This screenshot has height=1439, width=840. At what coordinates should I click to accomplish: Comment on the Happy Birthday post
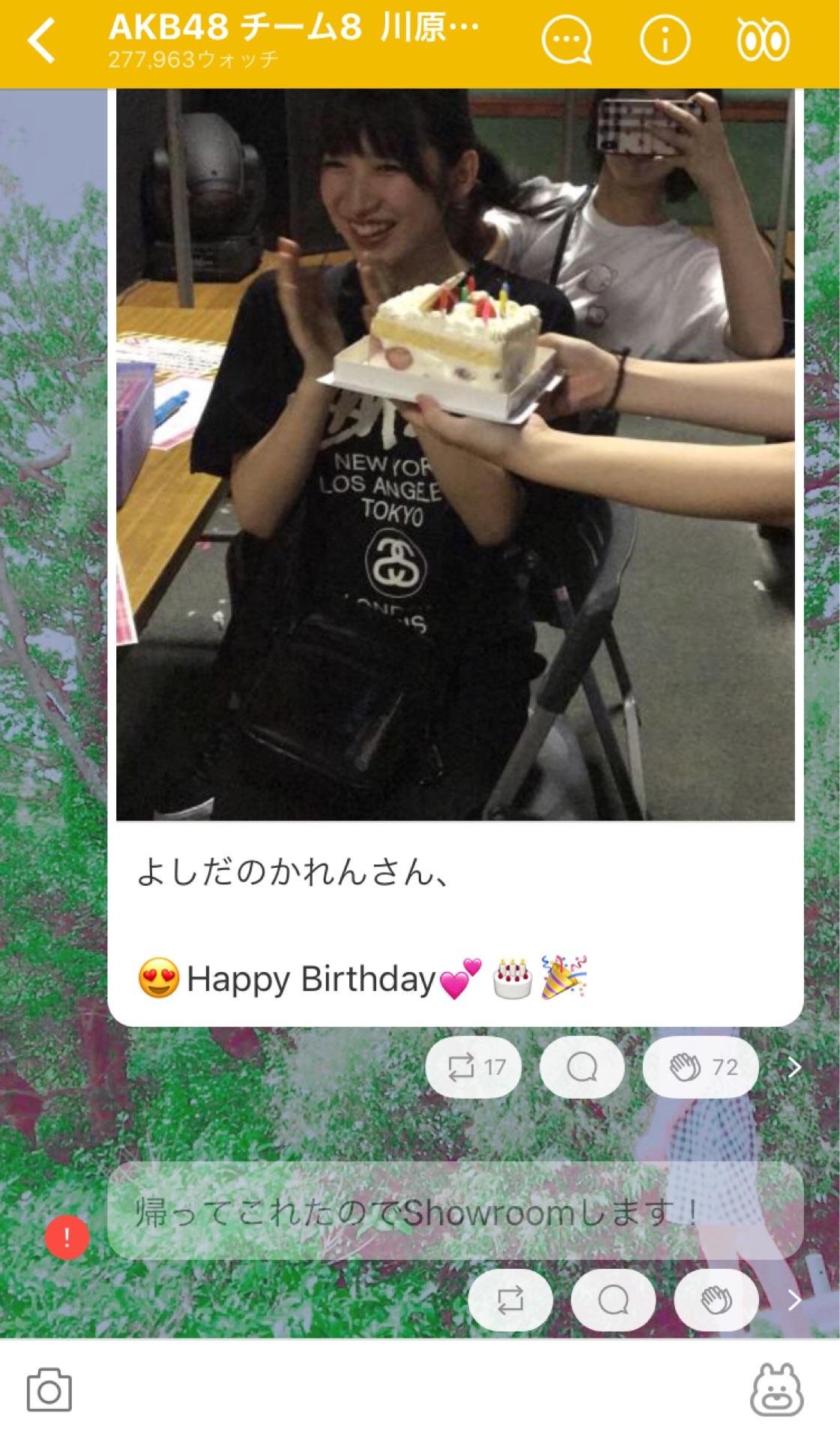[x=581, y=1067]
